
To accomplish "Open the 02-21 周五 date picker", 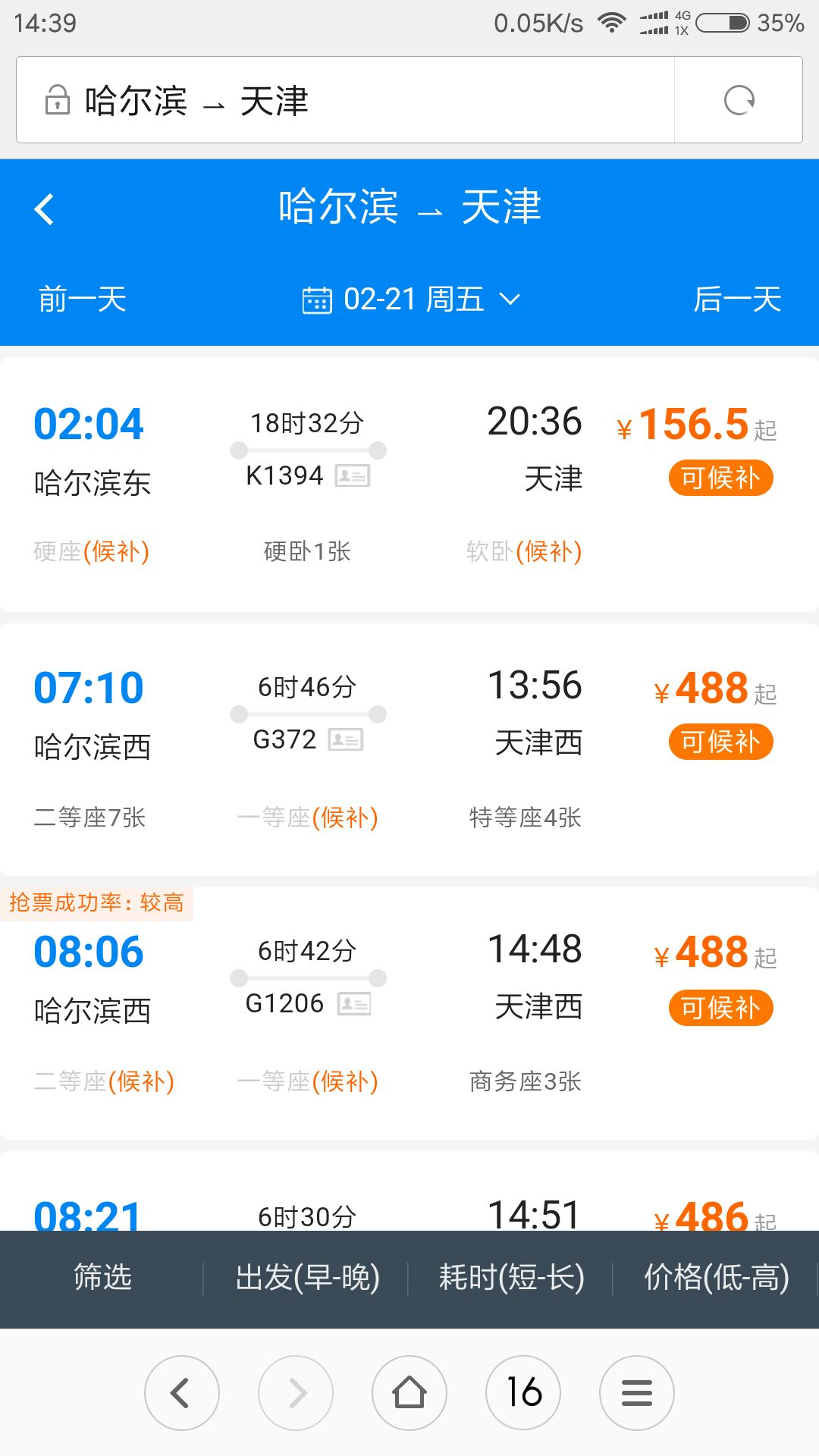I will click(411, 300).
